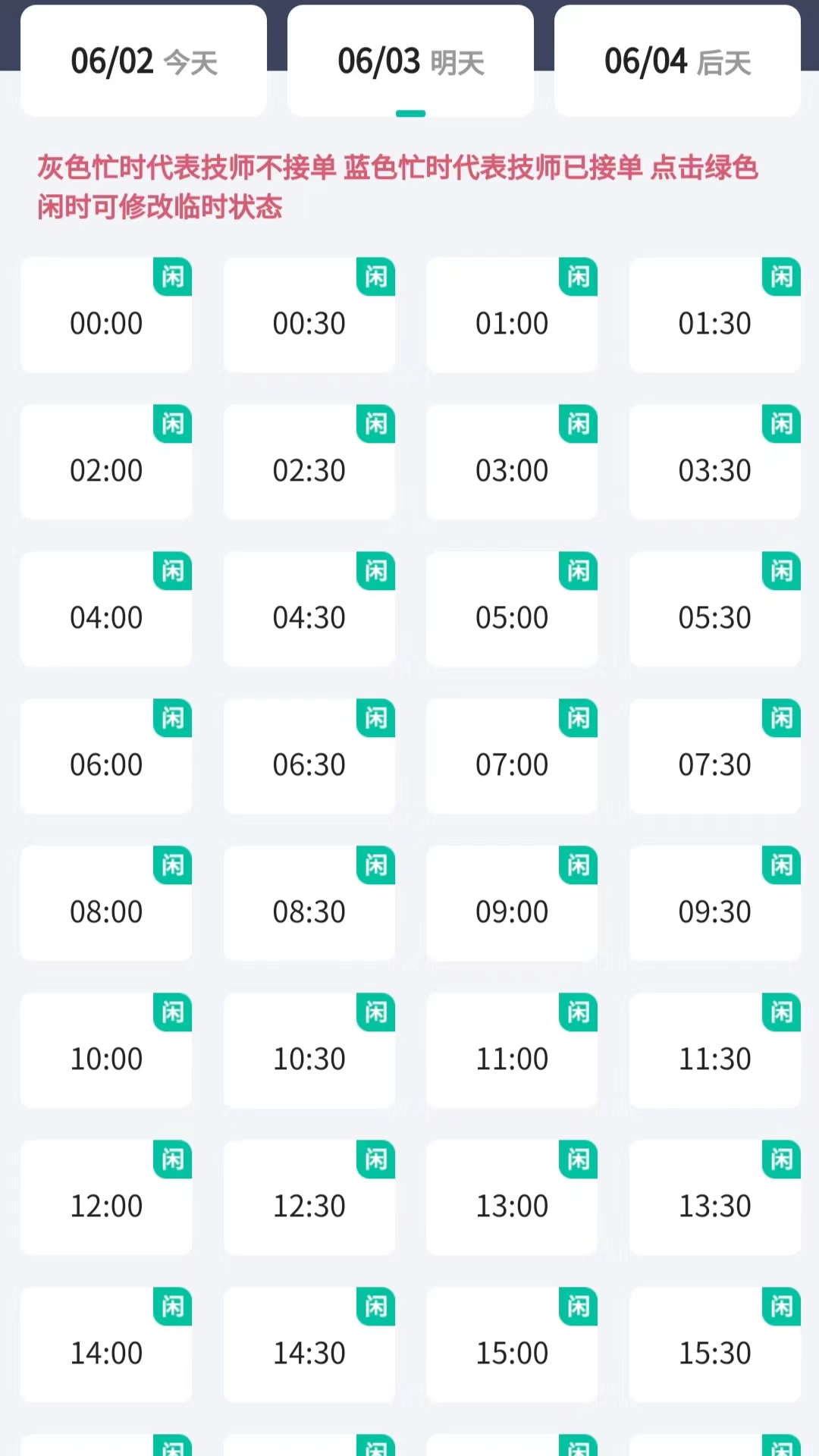819x1456 pixels.
Task: Select the 10:30 time slot
Action: click(309, 1051)
